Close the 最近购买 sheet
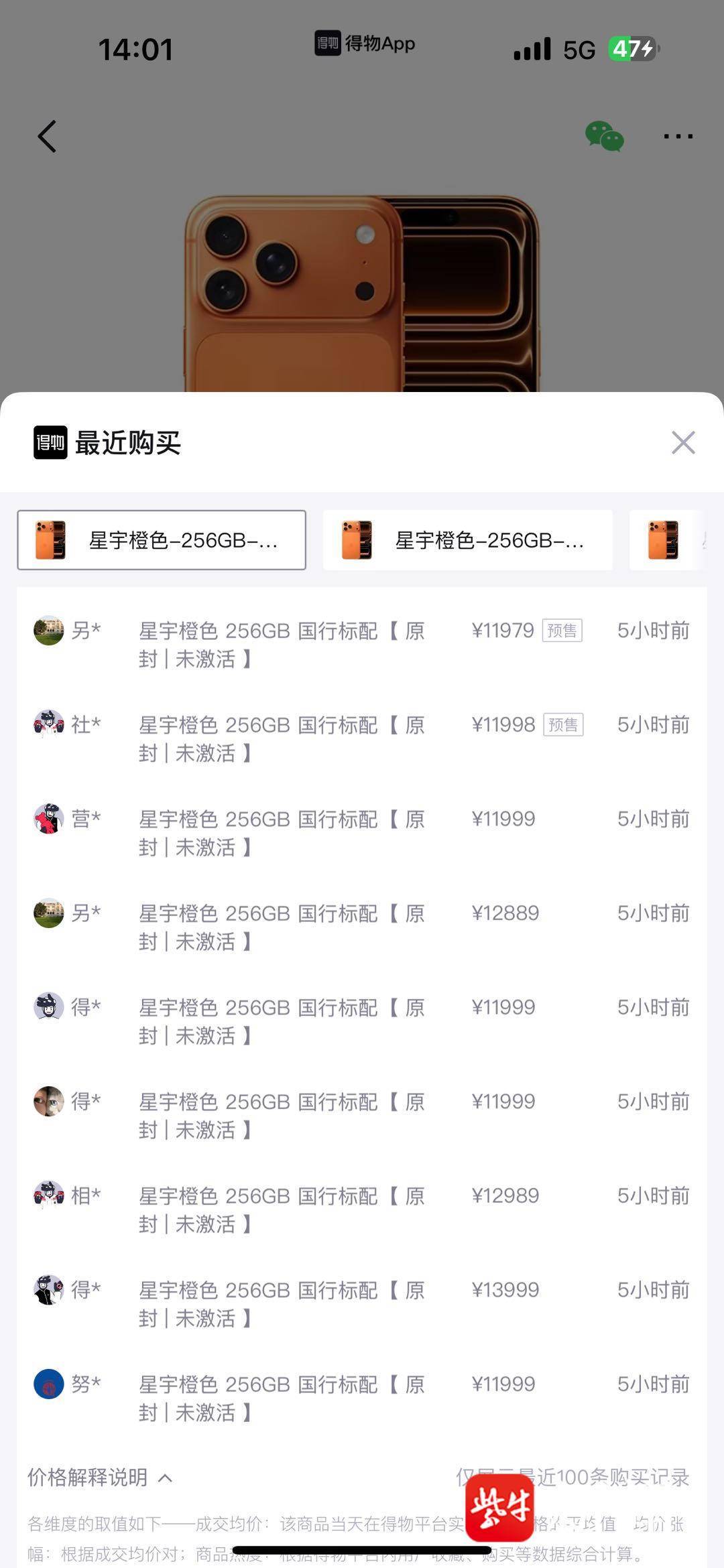The height and width of the screenshot is (1568, 724). pyautogui.click(x=683, y=442)
